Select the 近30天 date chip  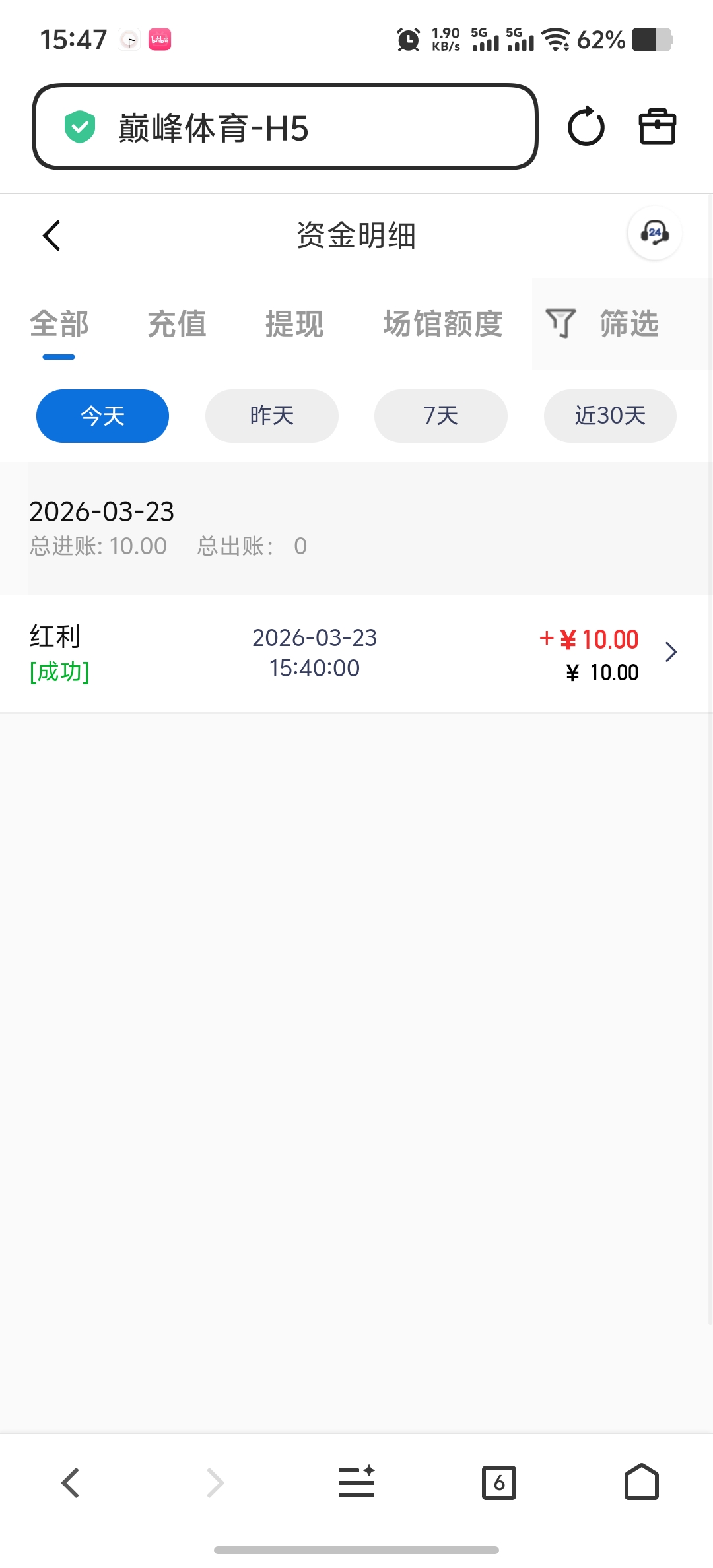coord(610,416)
